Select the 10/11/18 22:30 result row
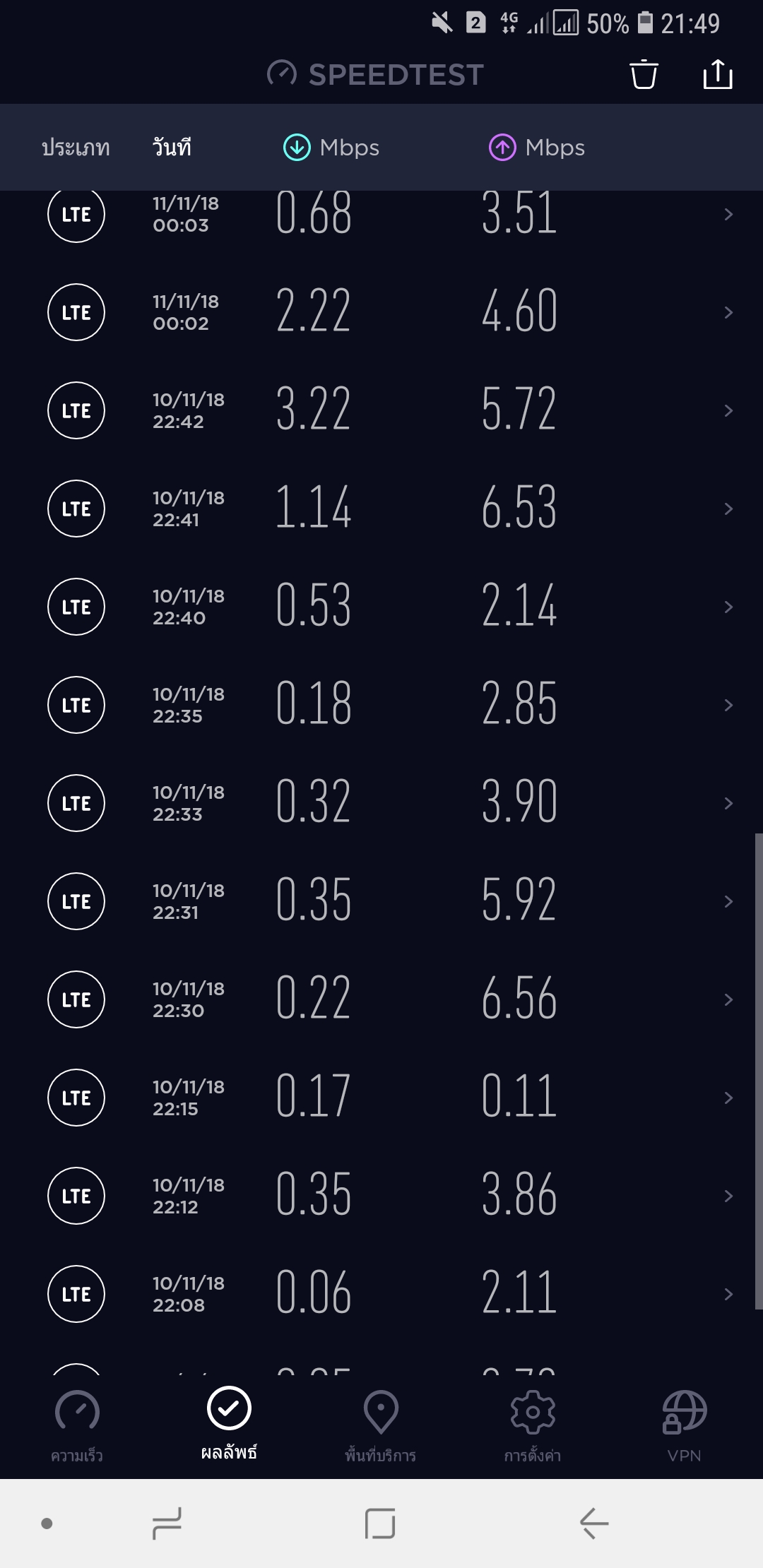 (x=381, y=999)
